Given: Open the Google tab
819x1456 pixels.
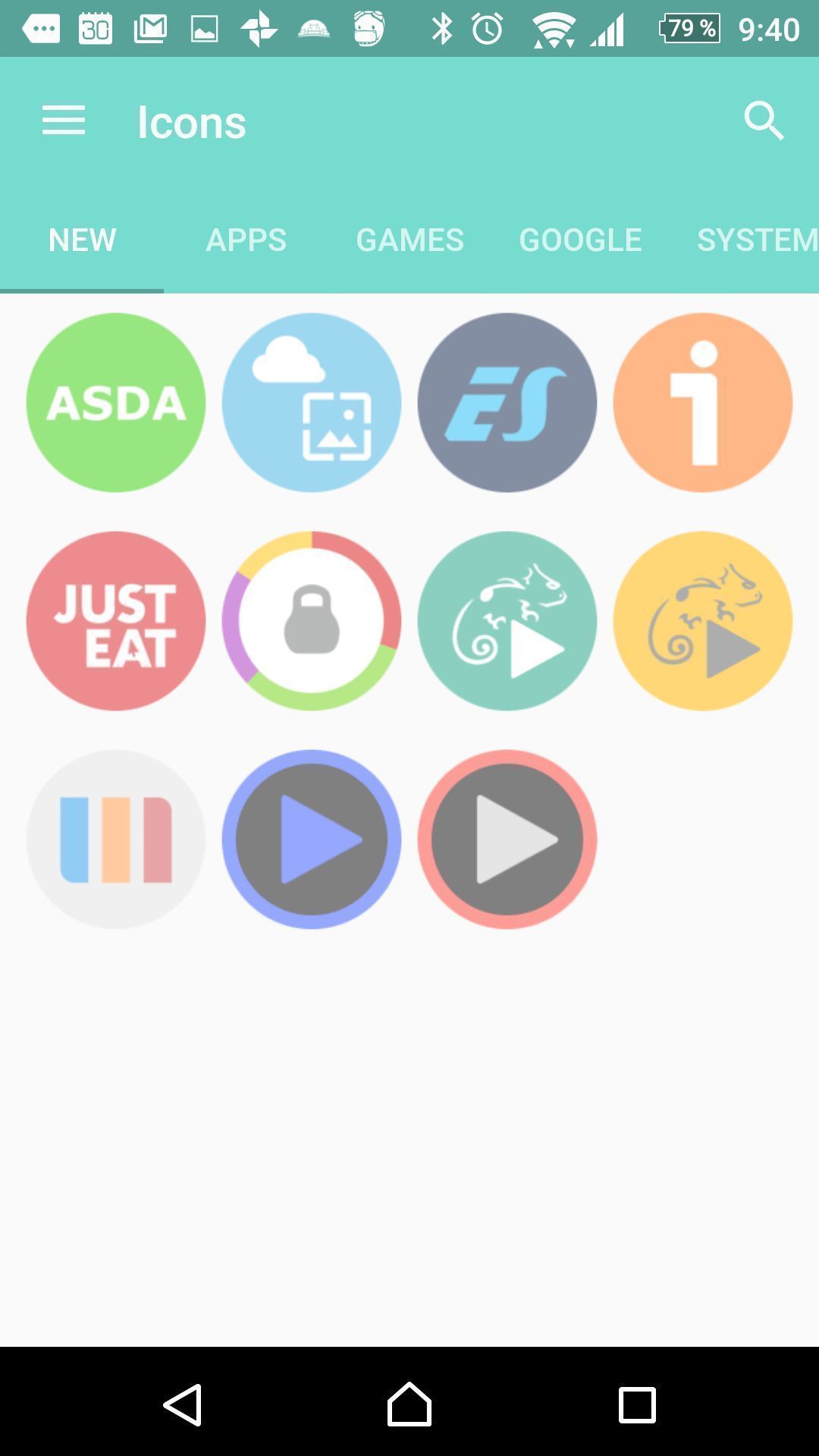Looking at the screenshot, I should (580, 240).
